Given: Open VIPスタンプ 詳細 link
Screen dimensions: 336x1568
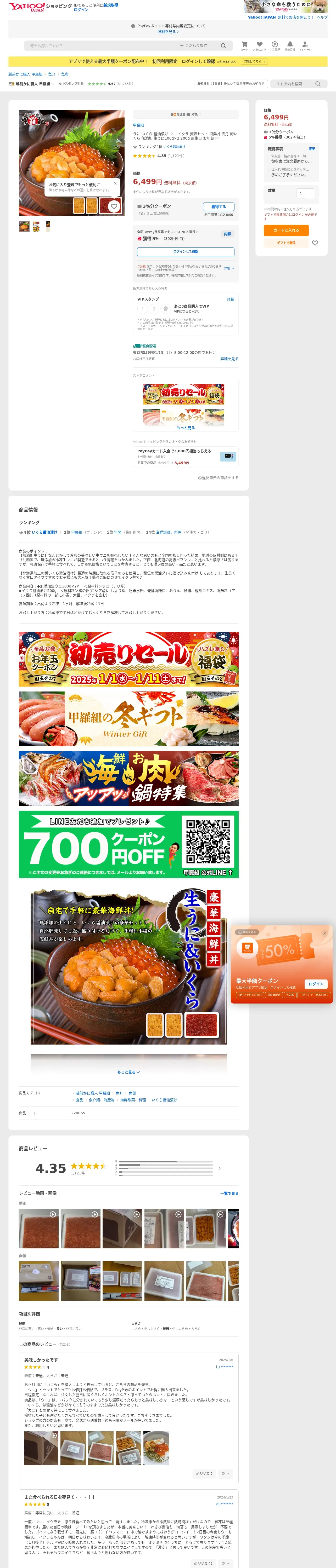Looking at the screenshot, I should [231, 299].
